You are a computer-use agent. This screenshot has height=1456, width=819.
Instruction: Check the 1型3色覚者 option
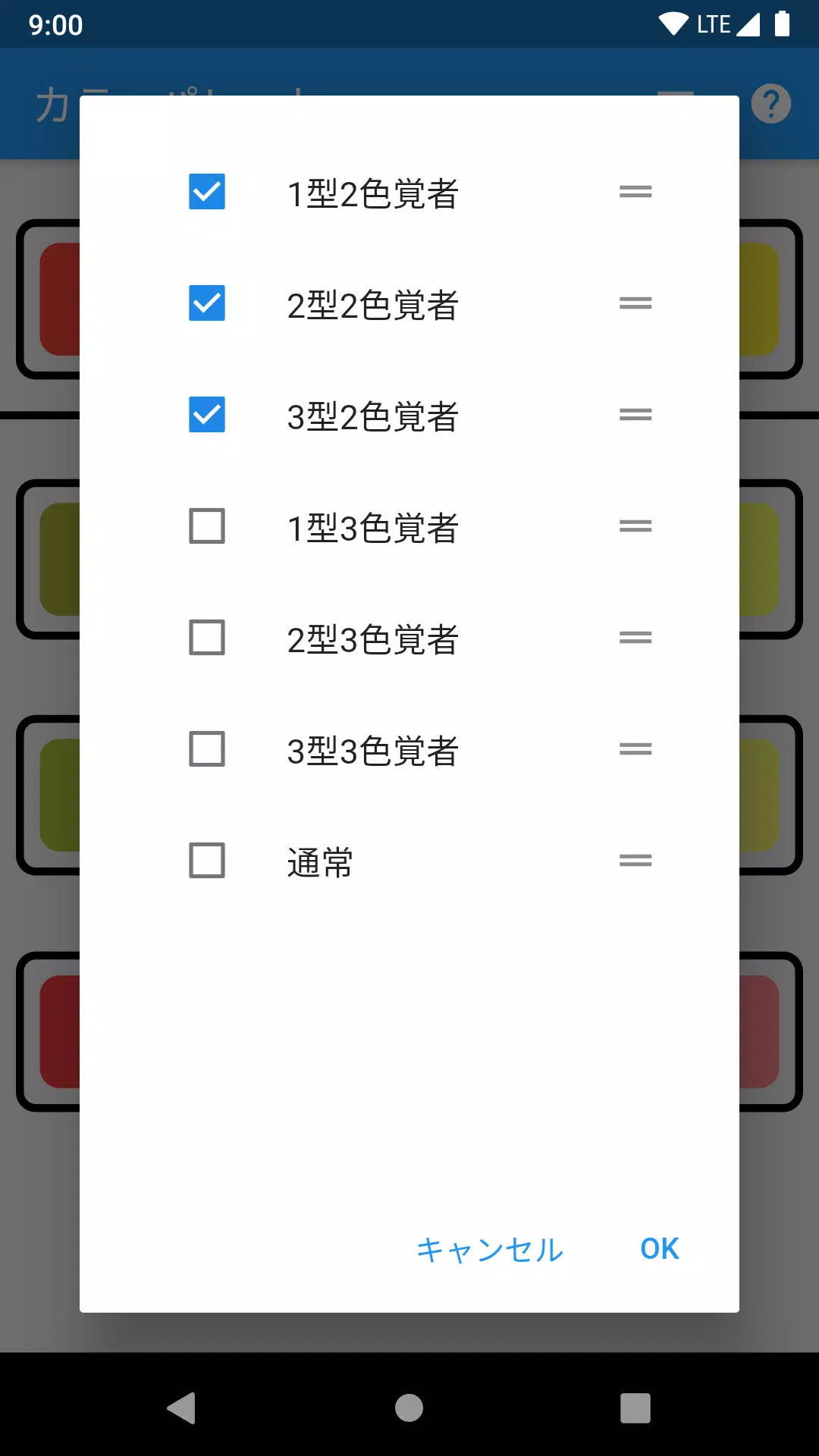tap(207, 526)
